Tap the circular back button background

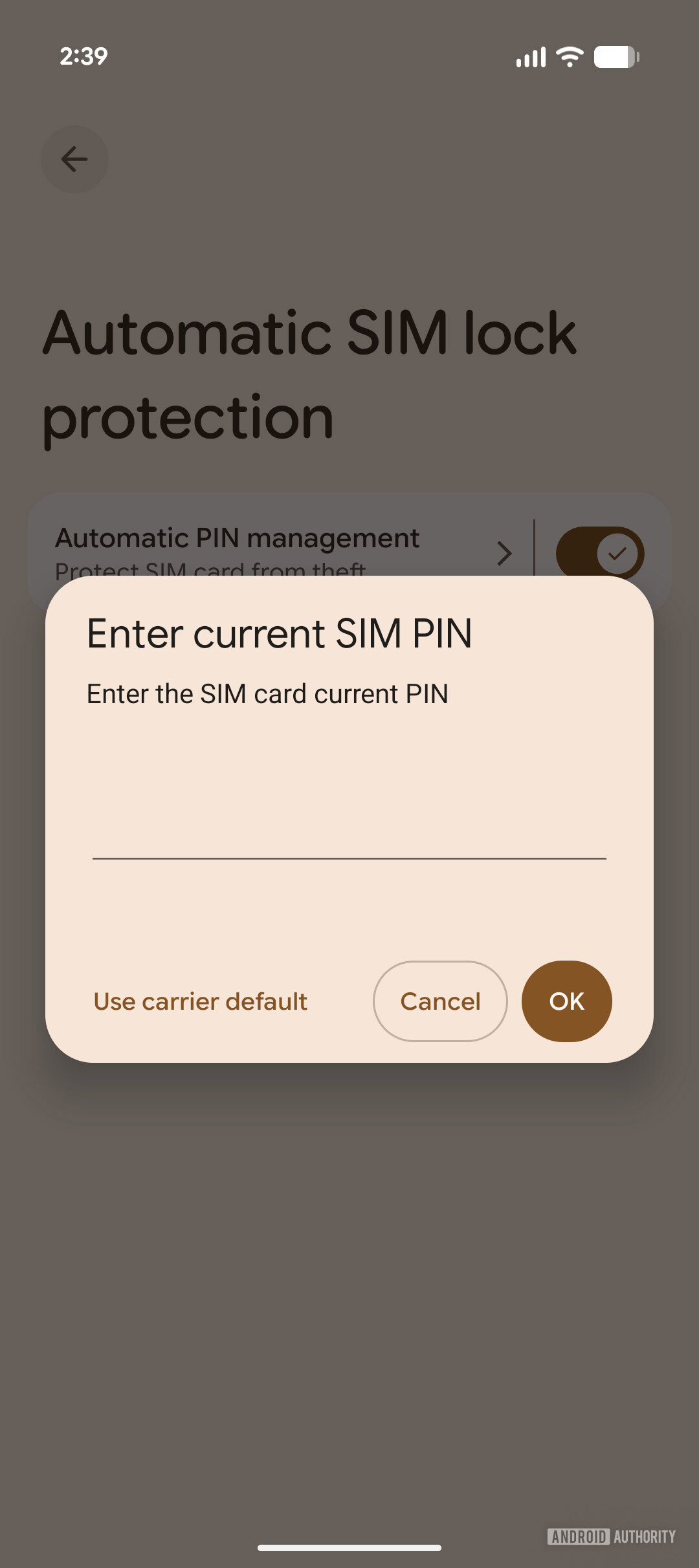click(x=73, y=159)
